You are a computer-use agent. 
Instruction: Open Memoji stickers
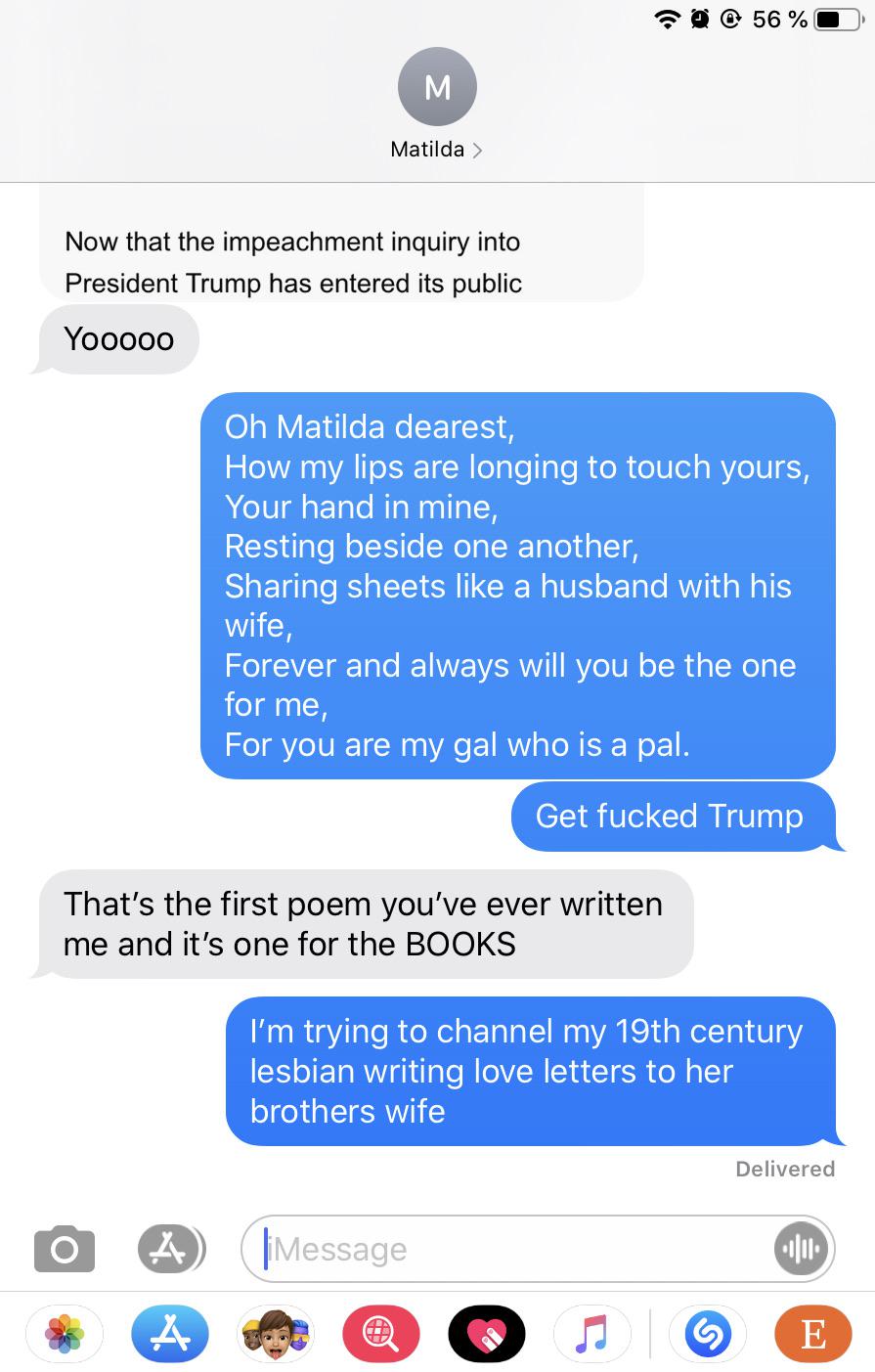[277, 1334]
